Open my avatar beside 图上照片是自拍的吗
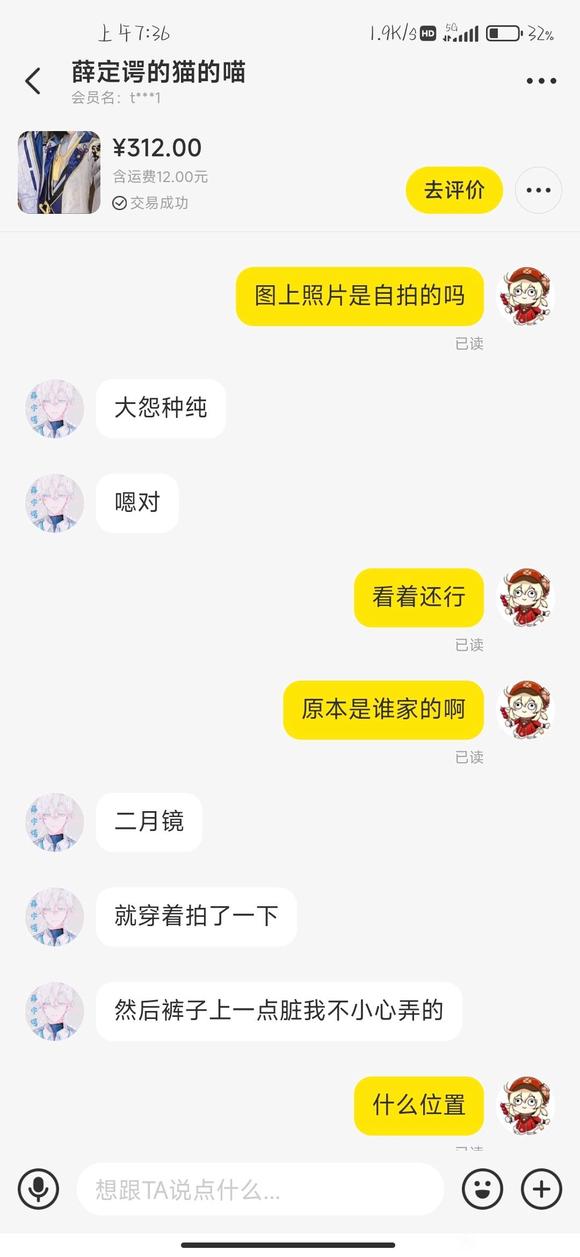 (x=526, y=296)
